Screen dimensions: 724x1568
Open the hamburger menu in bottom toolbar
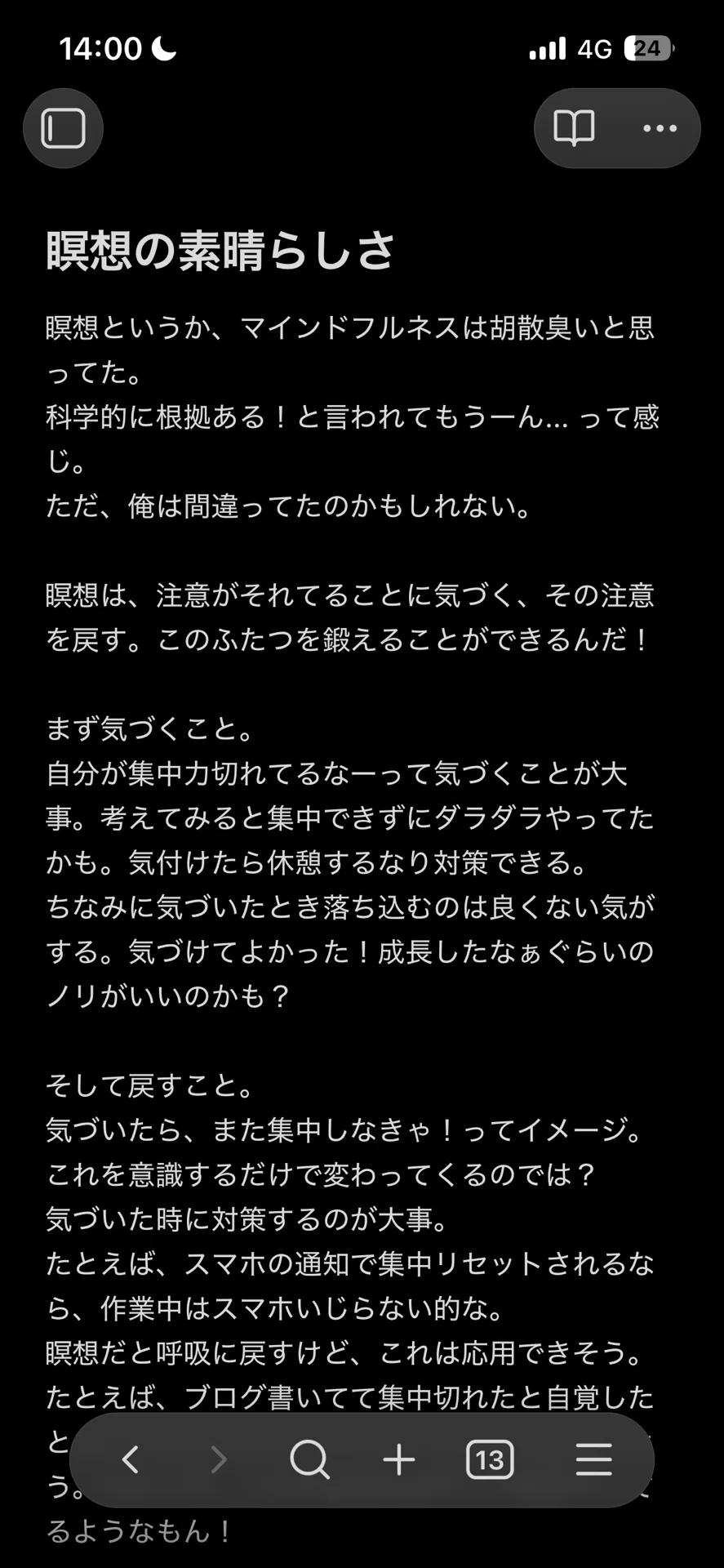tap(593, 1459)
